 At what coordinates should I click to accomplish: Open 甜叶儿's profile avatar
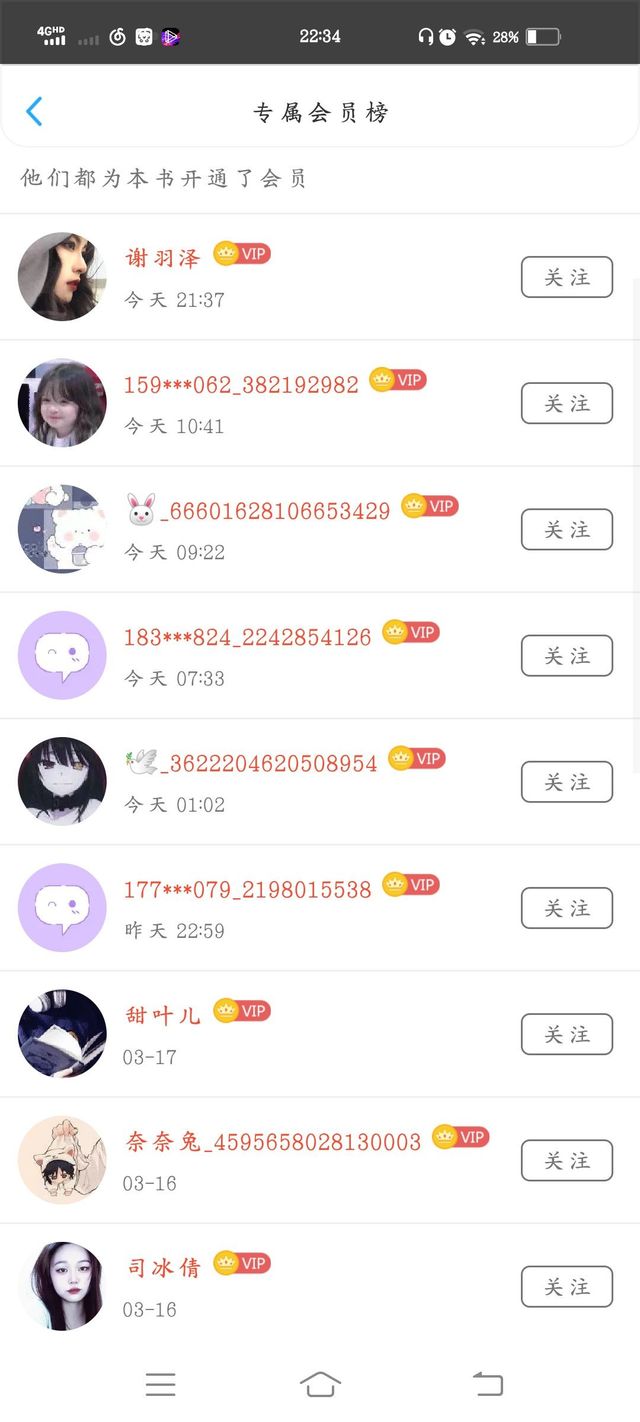[62, 1033]
